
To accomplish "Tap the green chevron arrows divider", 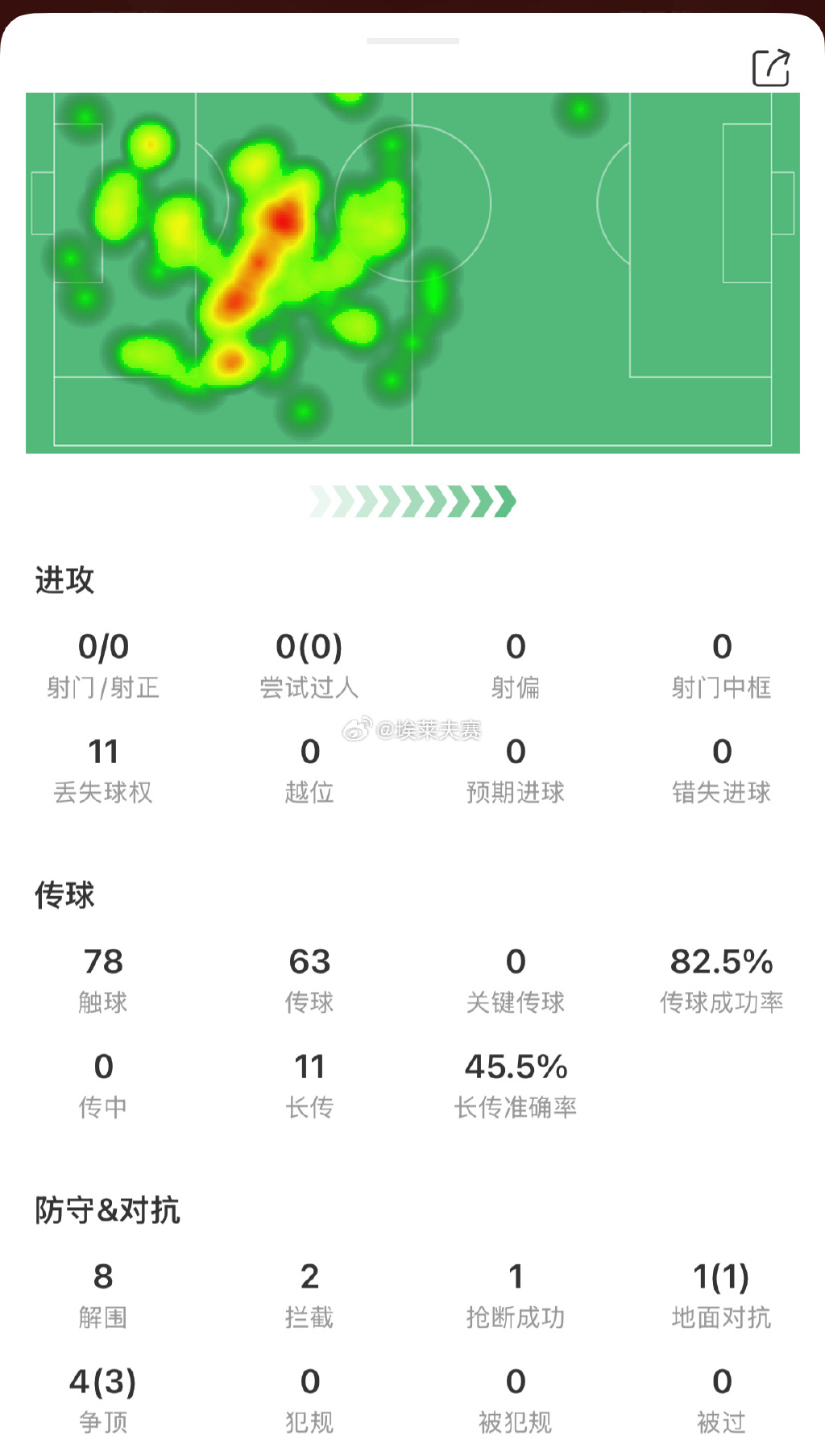I will (412, 500).
